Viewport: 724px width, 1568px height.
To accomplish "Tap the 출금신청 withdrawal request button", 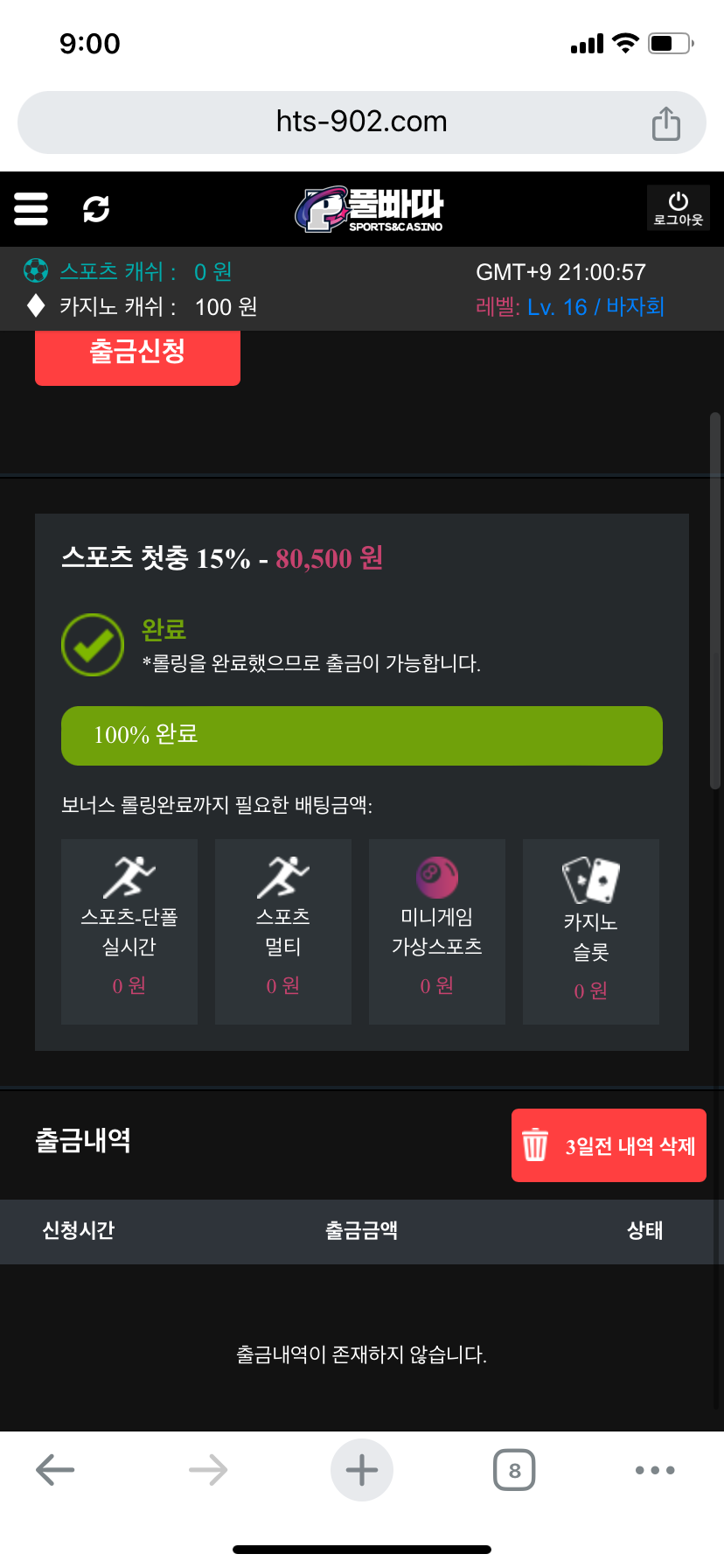I will tap(137, 354).
